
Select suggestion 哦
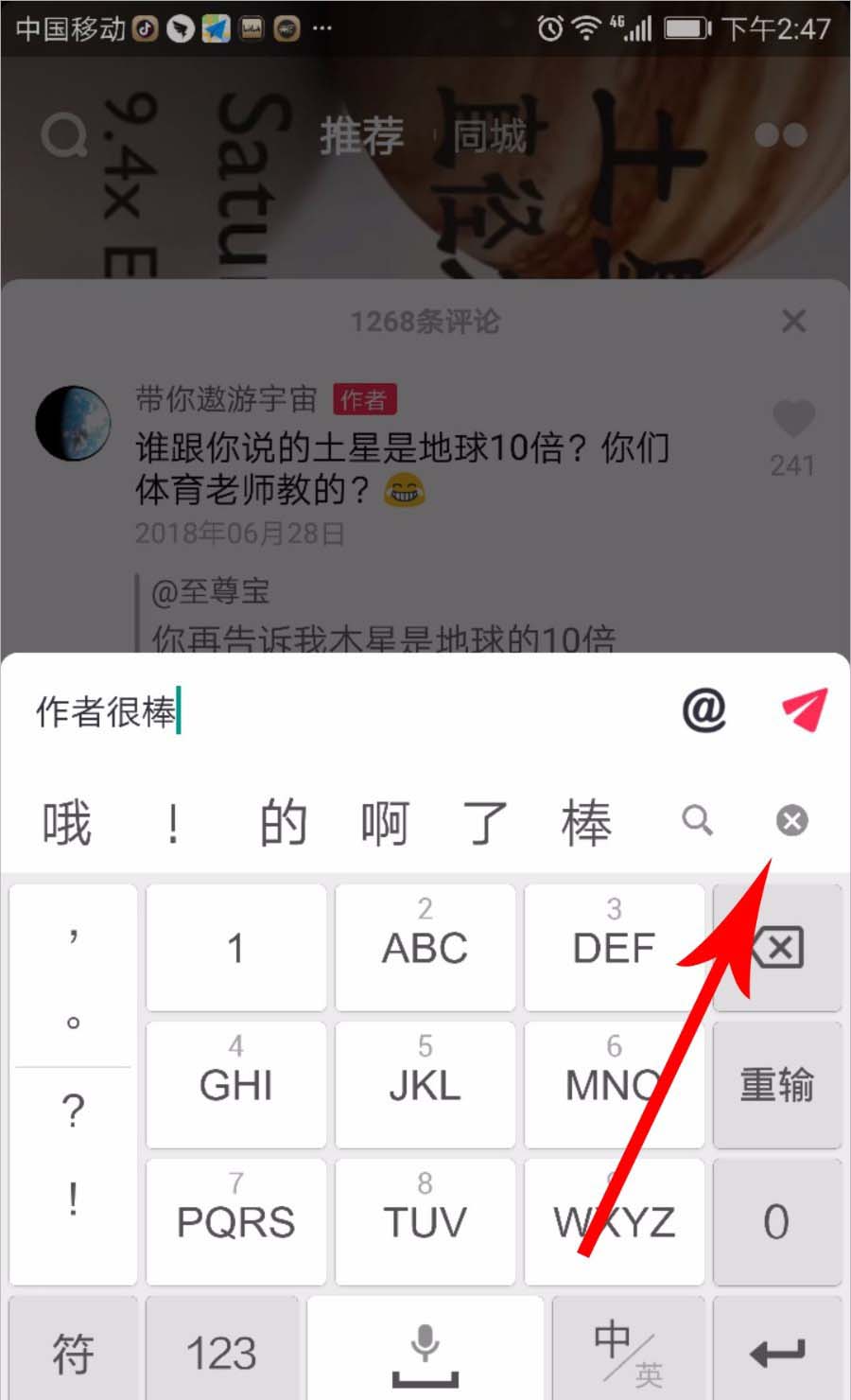click(x=66, y=822)
